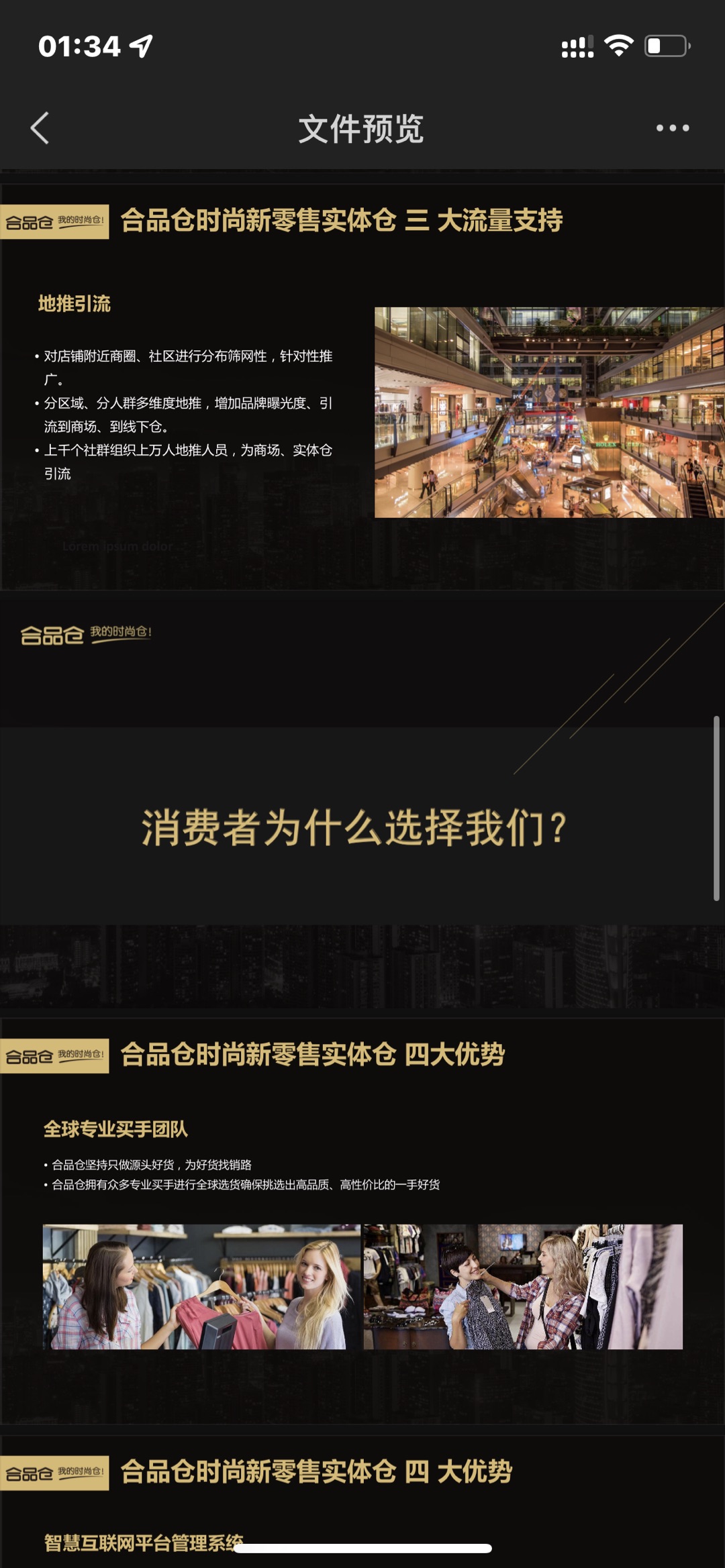Go back from the file preview

pyautogui.click(x=40, y=127)
